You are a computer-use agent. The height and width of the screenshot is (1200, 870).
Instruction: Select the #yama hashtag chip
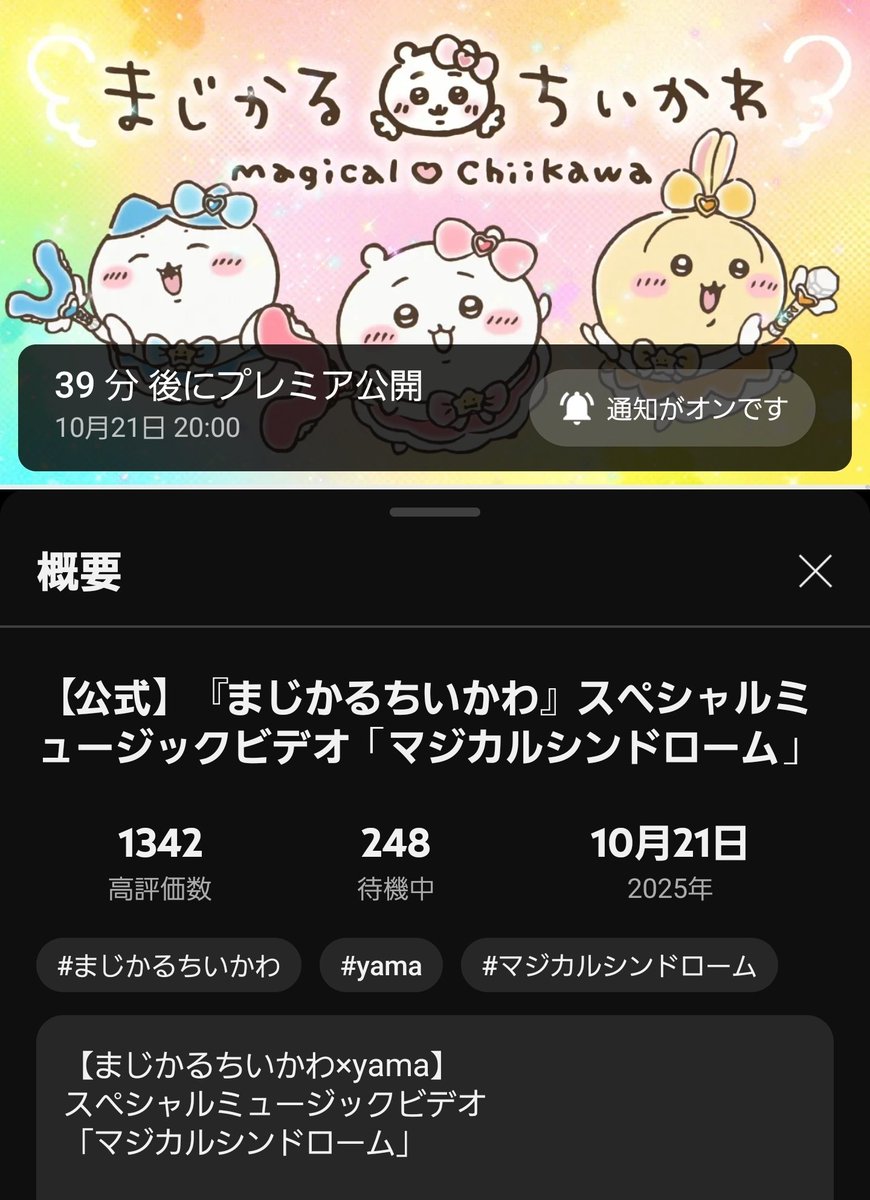click(x=381, y=965)
